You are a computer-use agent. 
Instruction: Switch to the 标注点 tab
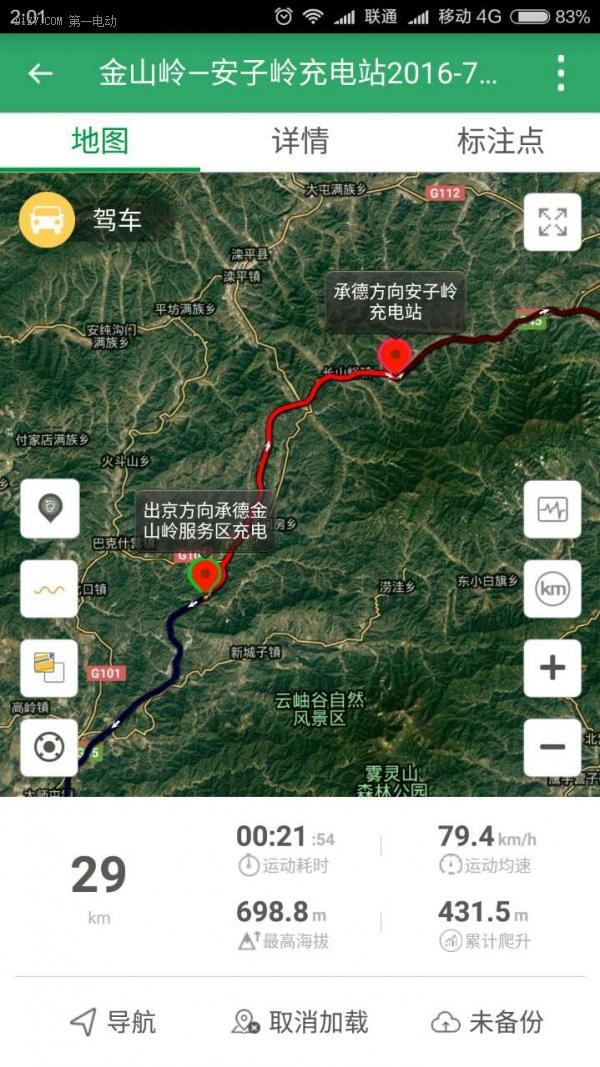500,141
